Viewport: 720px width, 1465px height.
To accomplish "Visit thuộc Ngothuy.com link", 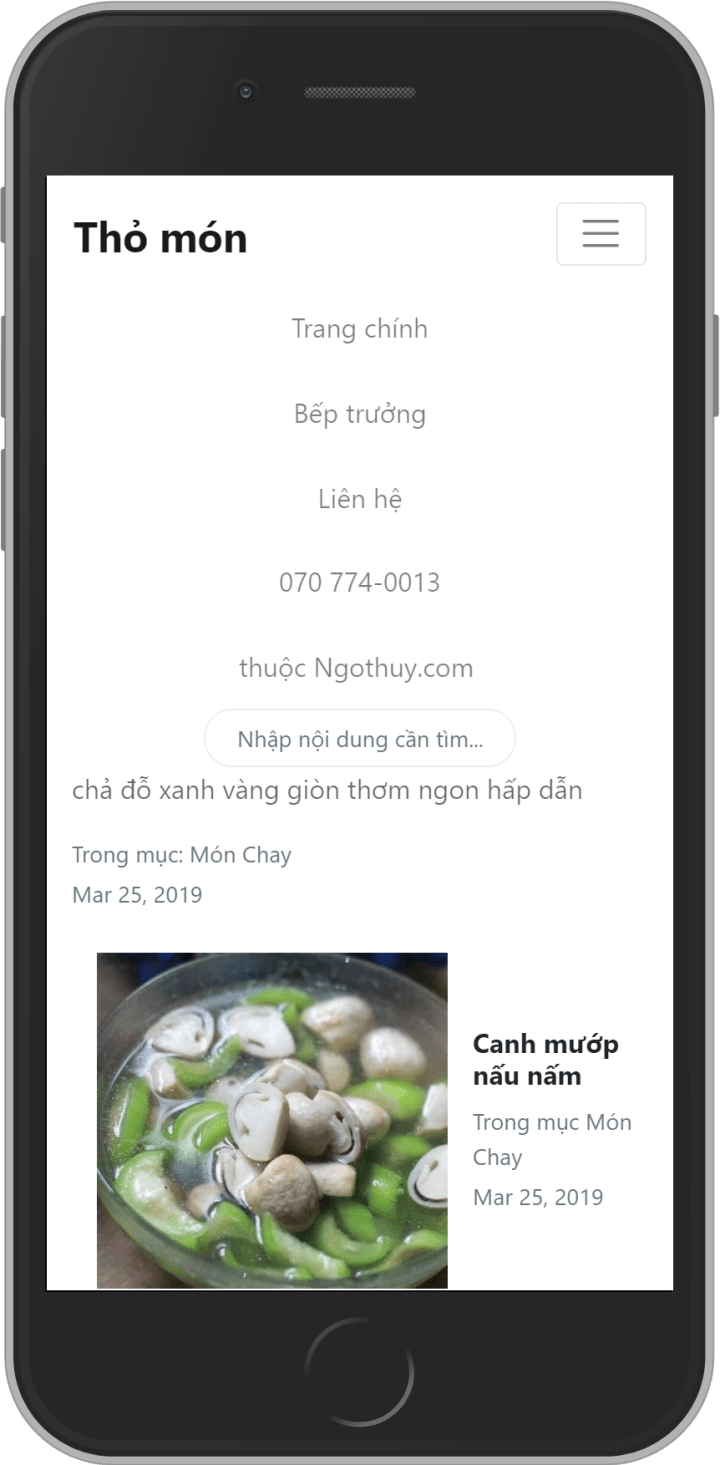I will click(x=356, y=668).
